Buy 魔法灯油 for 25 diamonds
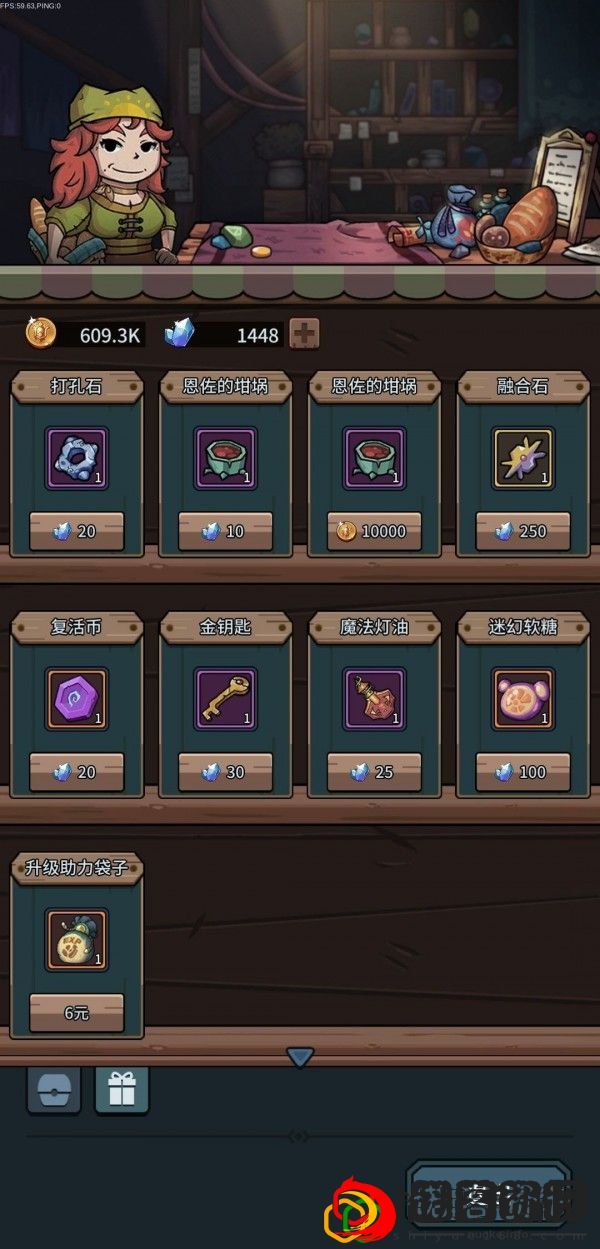600x1249 pixels. [x=374, y=772]
